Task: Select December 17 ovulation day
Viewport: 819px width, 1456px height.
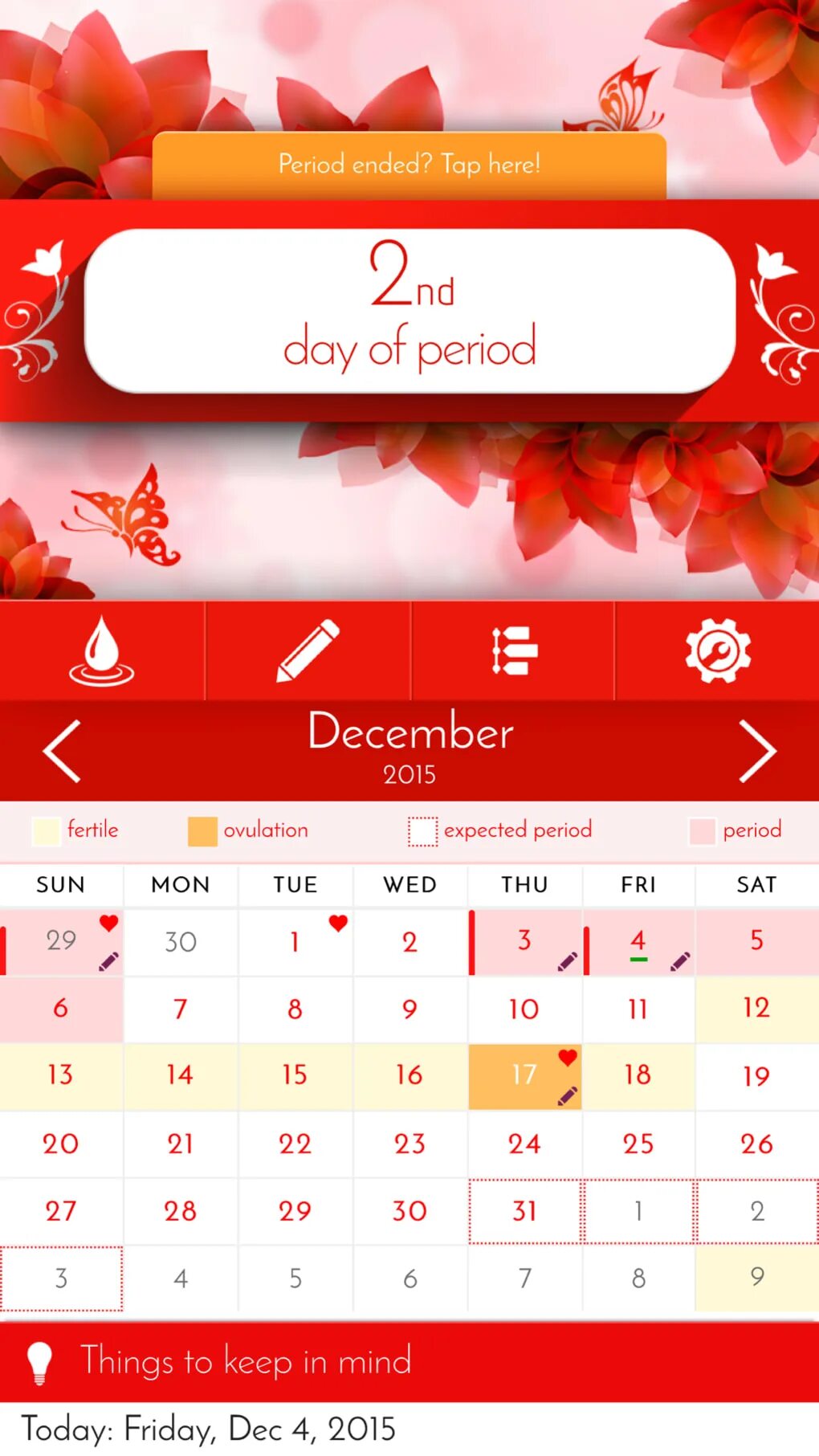Action: (524, 1076)
